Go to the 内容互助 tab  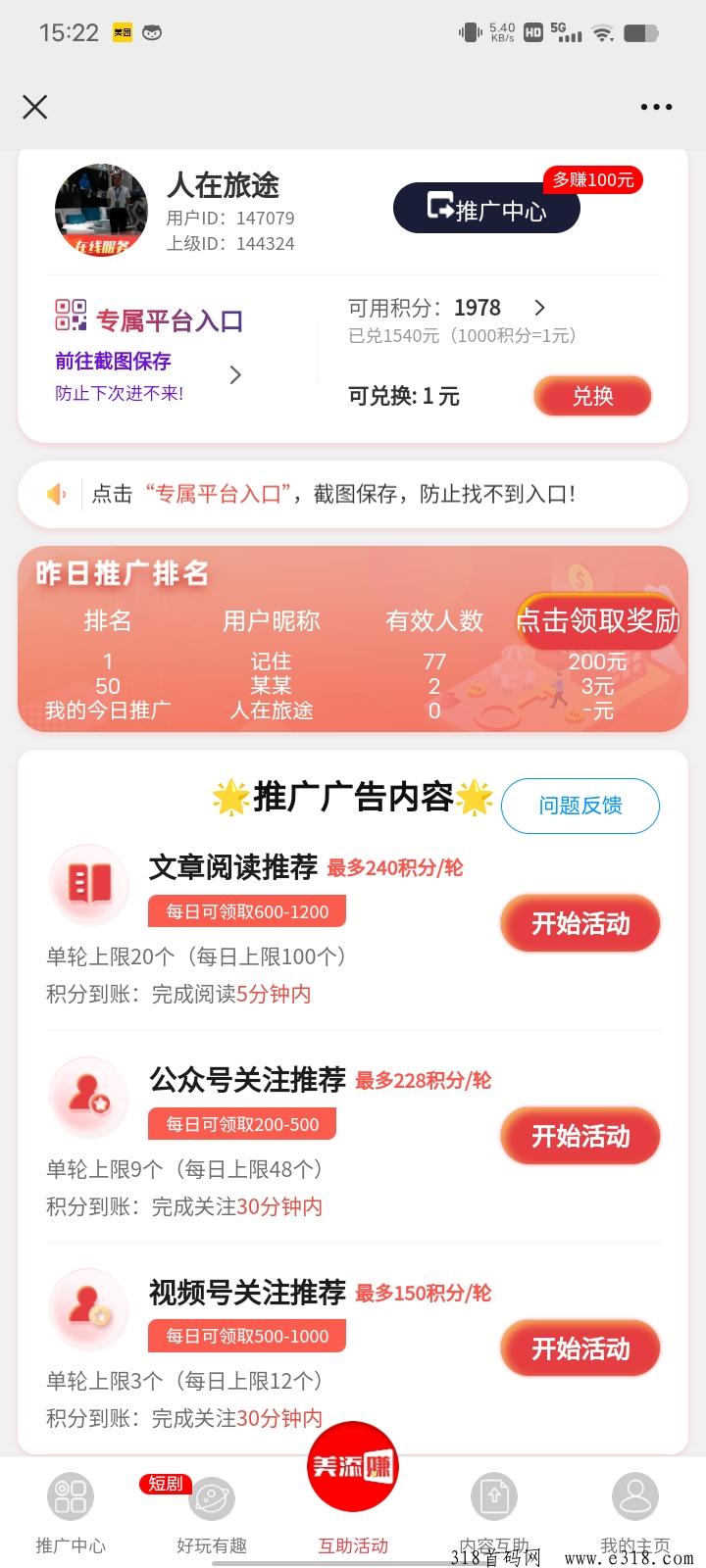494,1514
